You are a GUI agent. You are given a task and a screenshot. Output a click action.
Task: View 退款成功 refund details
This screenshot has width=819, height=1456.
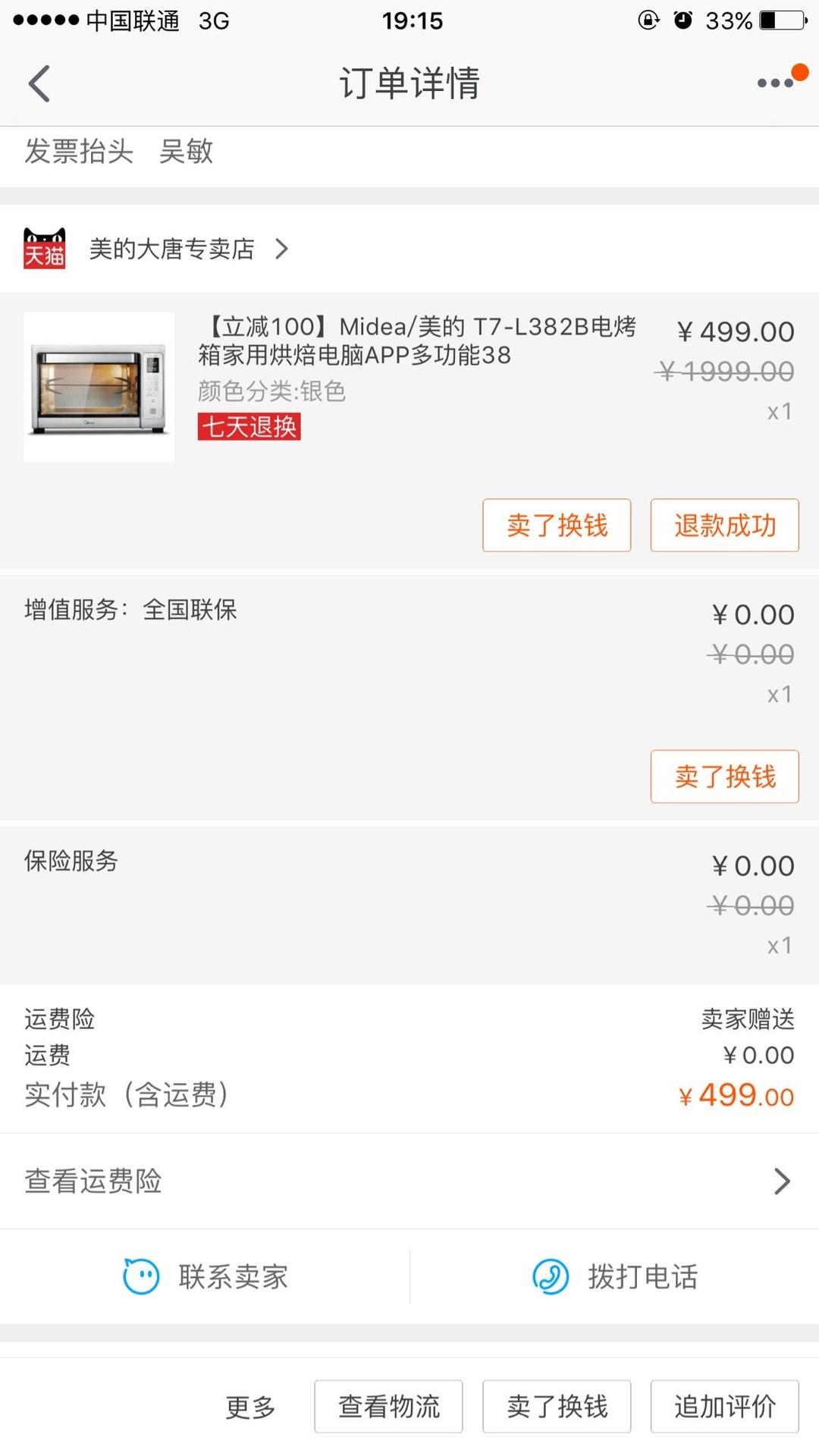[724, 525]
